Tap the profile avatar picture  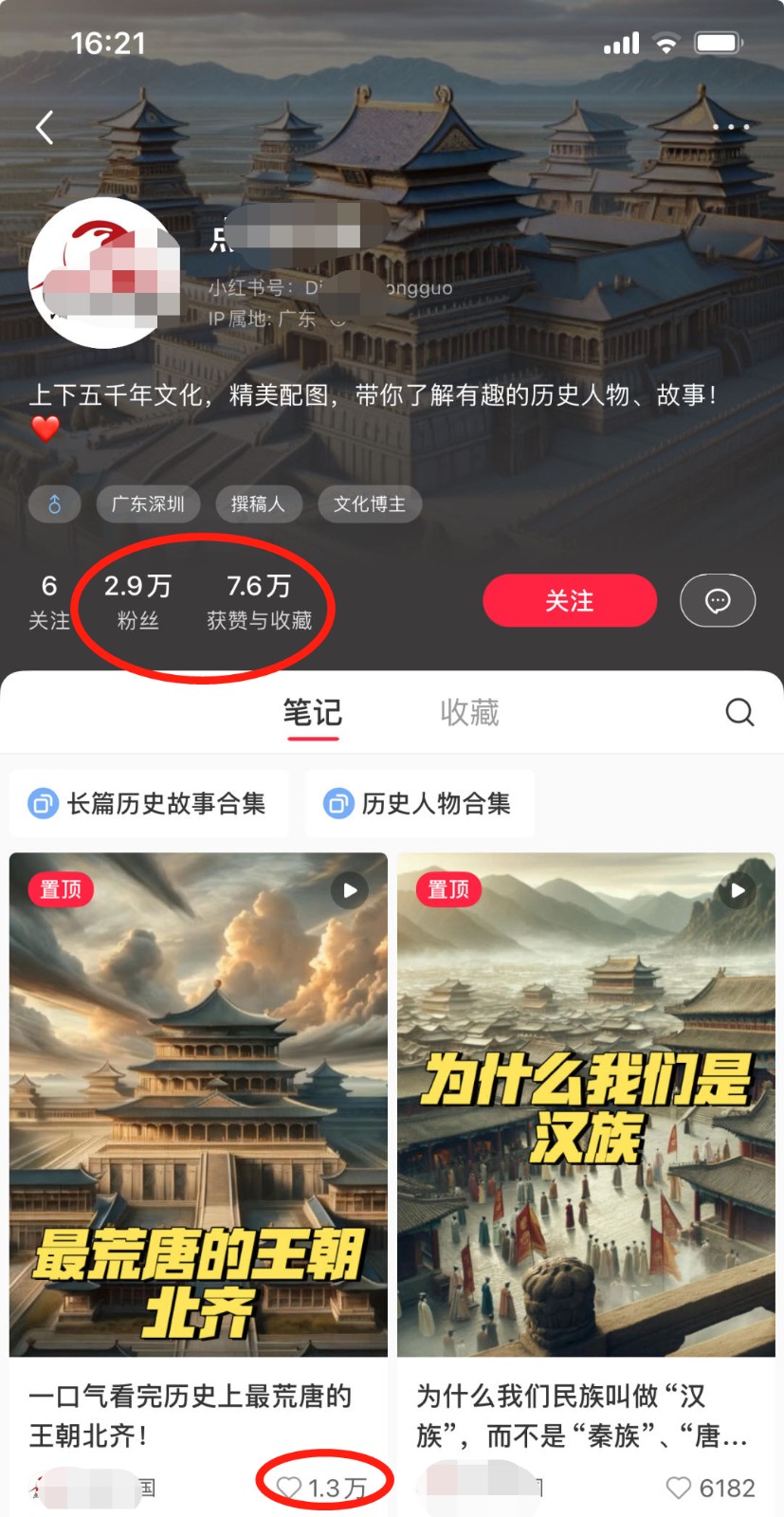pos(104,273)
